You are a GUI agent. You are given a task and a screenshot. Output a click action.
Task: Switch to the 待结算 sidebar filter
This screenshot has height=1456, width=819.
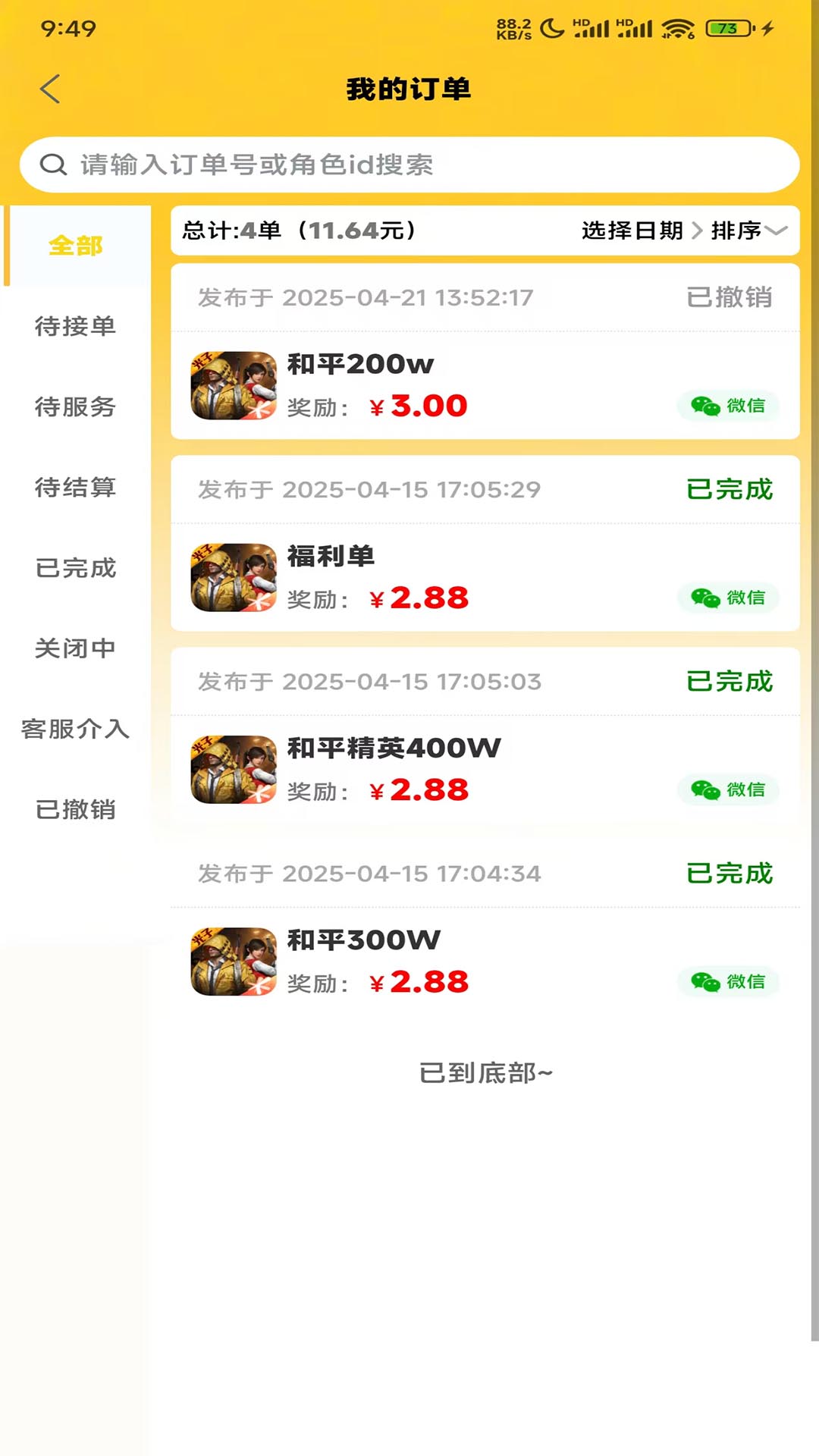click(x=76, y=489)
